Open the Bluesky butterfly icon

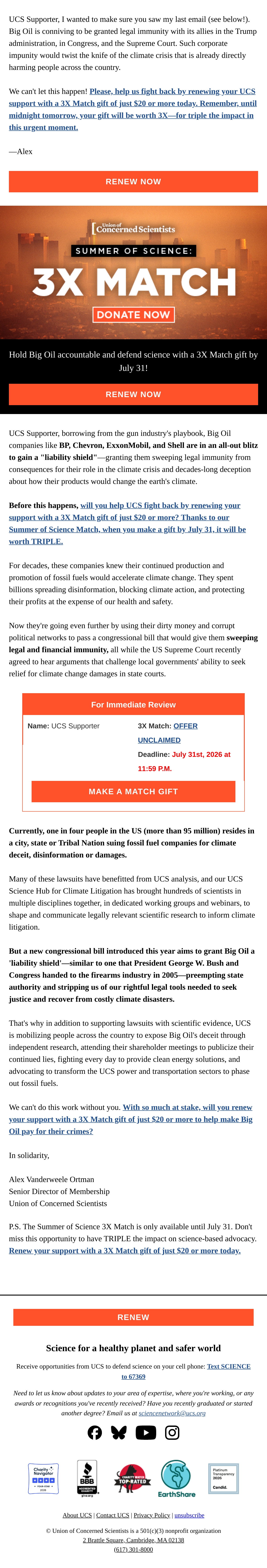pos(119,1433)
